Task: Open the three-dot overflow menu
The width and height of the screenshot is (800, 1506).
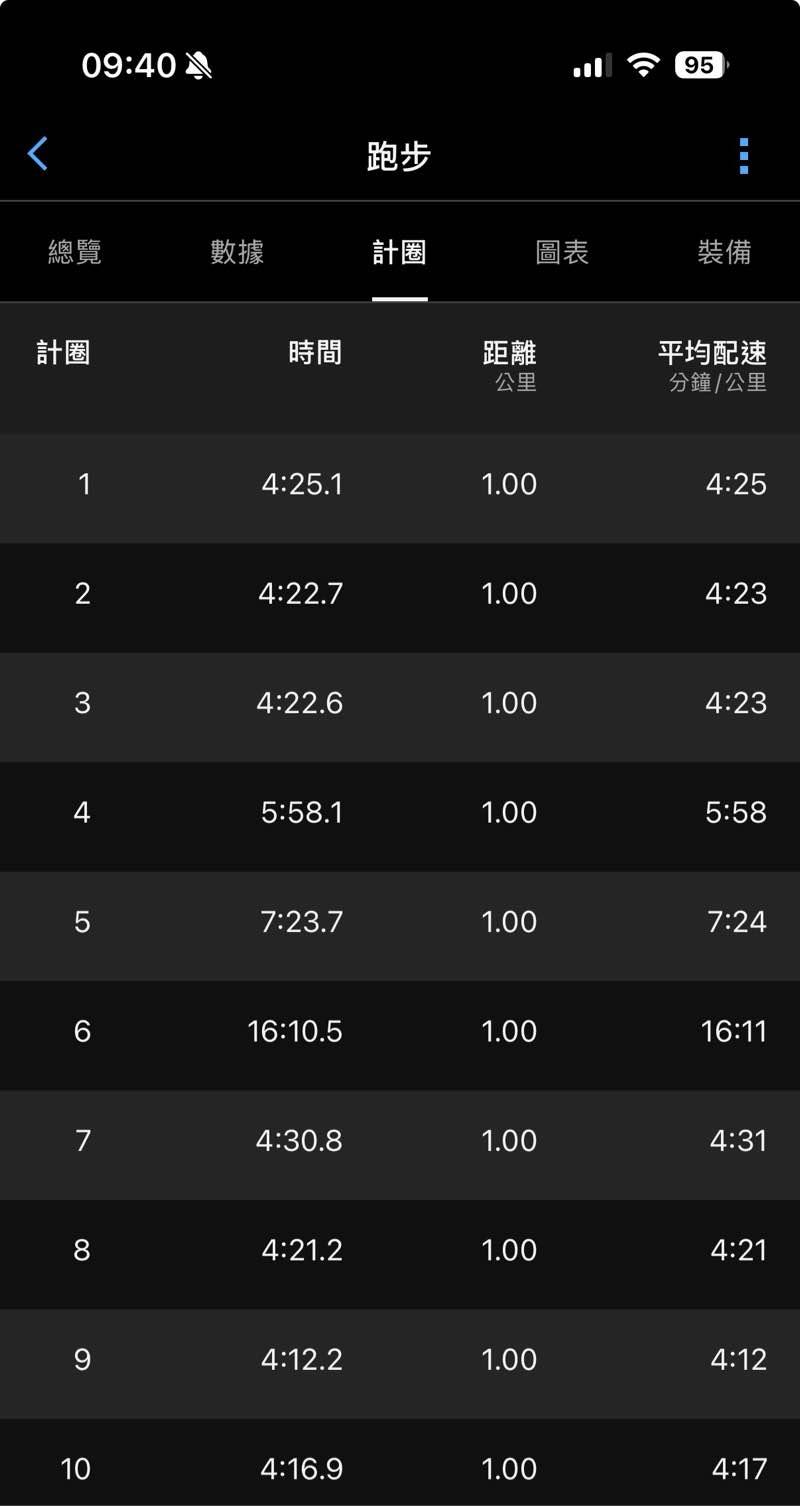Action: [743, 156]
